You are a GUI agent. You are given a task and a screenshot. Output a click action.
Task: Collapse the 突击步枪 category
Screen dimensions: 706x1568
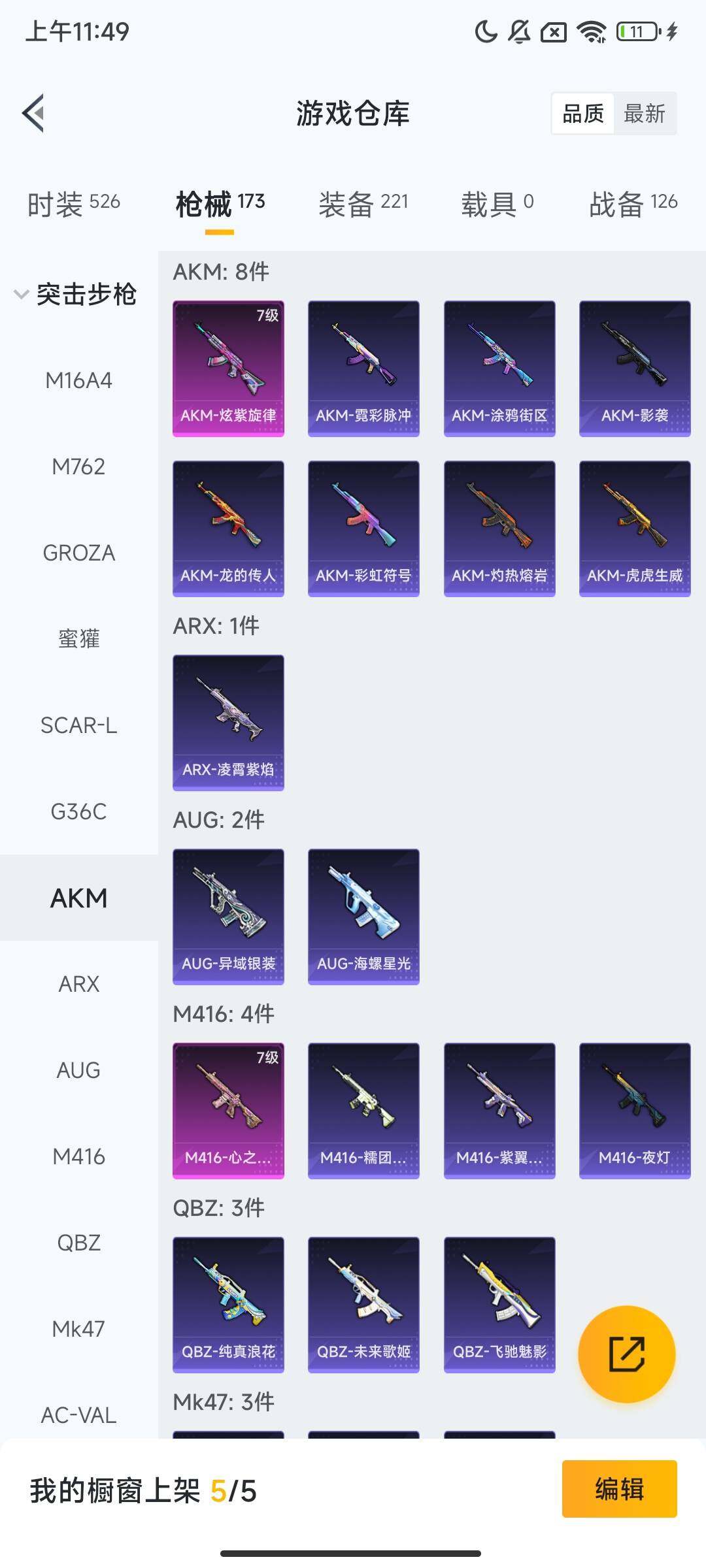75,294
